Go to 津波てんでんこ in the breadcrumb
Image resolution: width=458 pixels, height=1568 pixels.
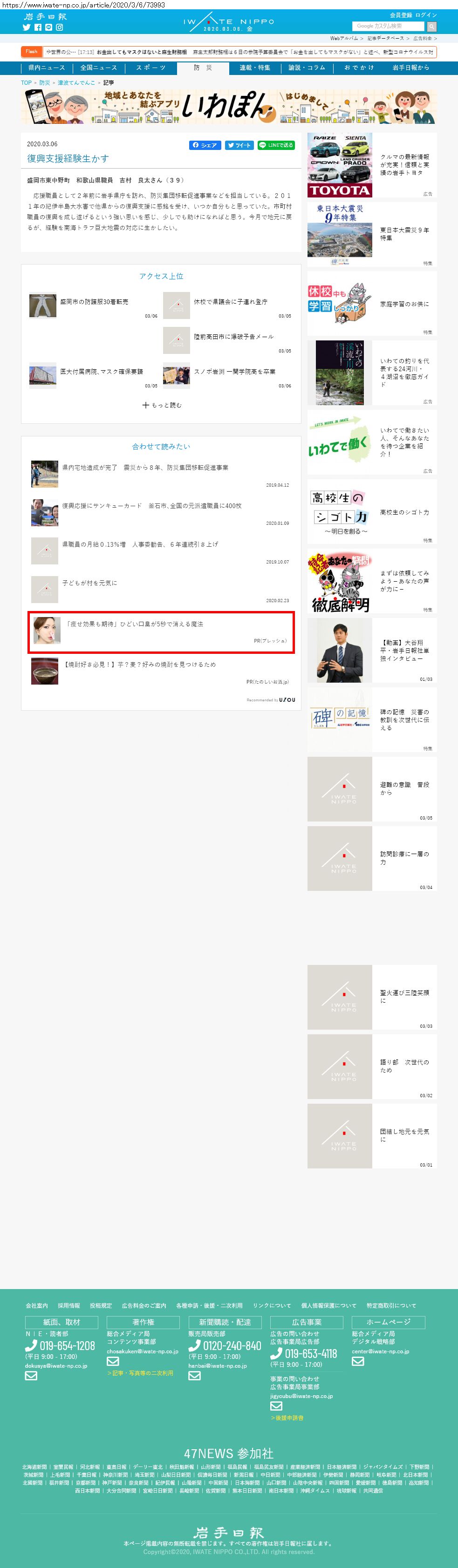coord(76,83)
